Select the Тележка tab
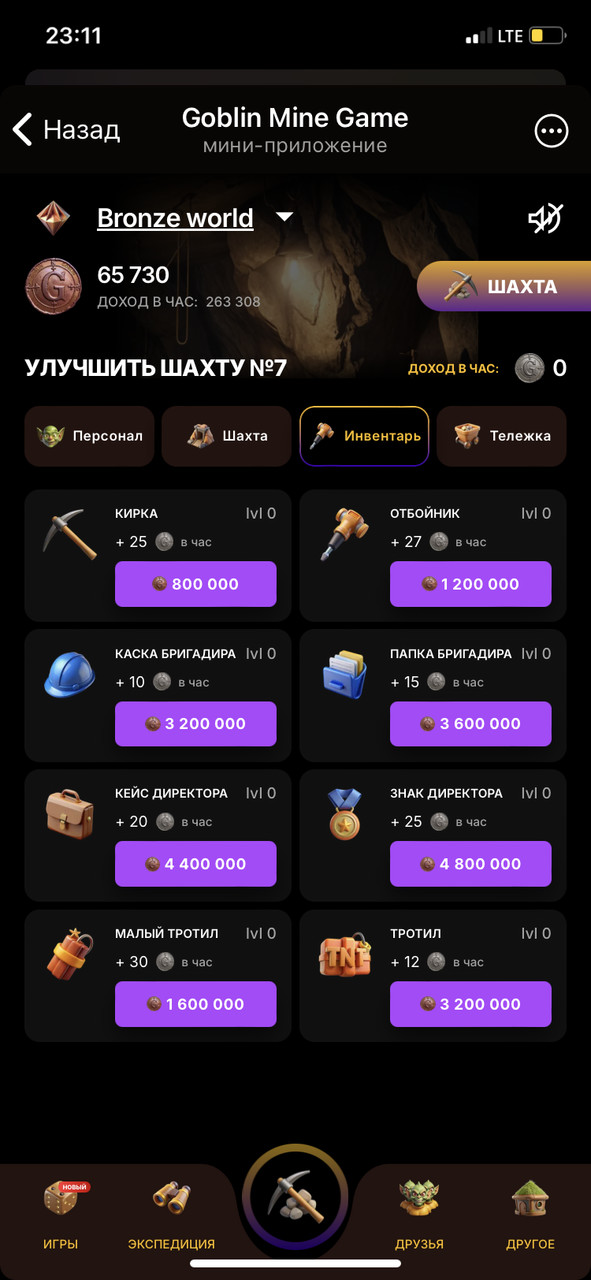The image size is (591, 1280). pos(502,436)
